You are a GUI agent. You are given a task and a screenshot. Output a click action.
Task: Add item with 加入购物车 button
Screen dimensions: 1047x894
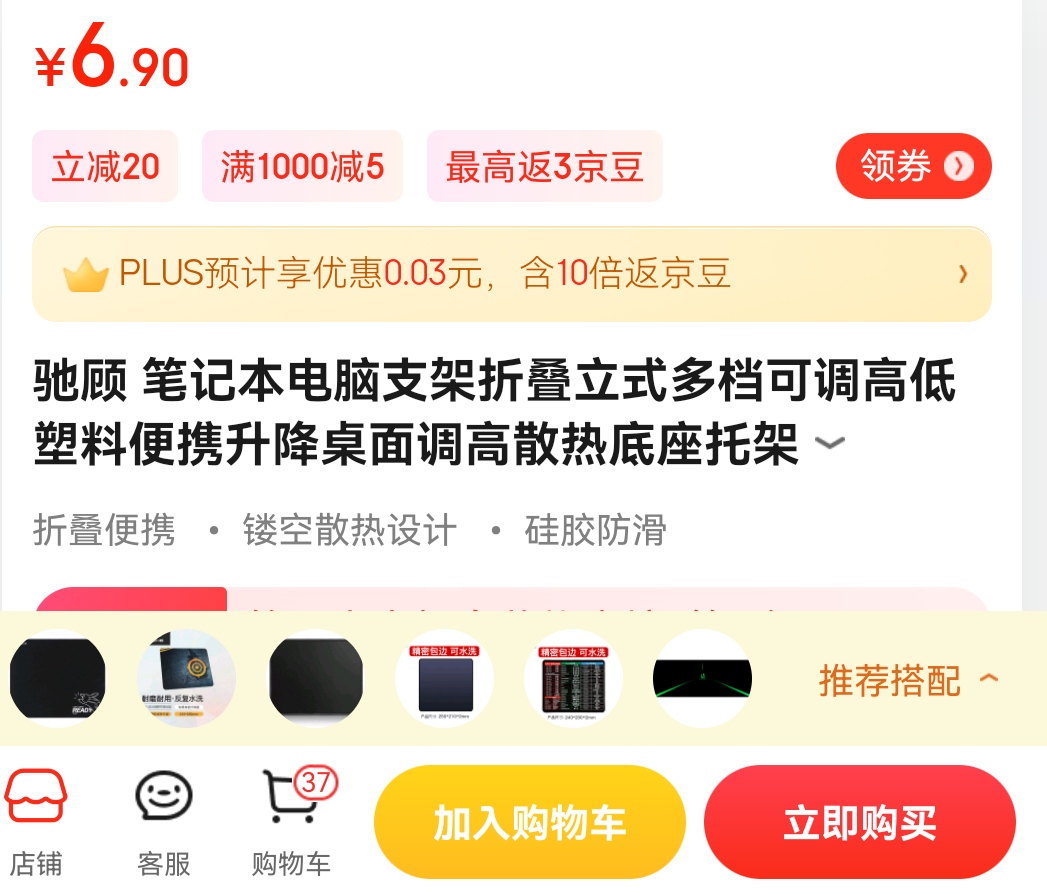click(529, 823)
